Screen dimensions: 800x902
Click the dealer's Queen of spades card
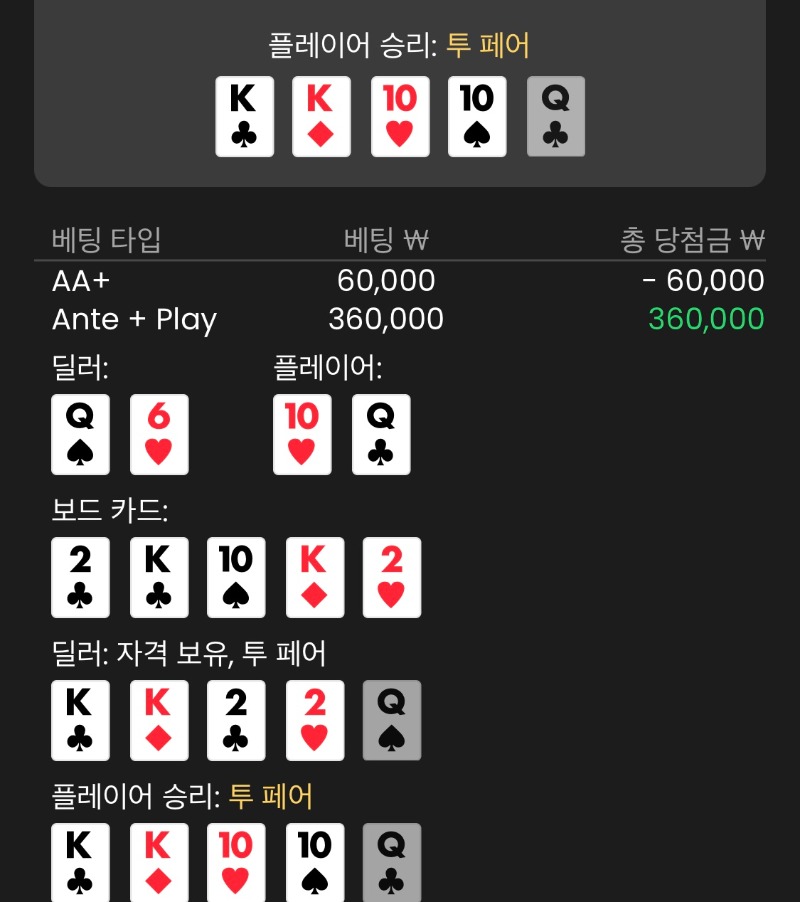(x=80, y=434)
